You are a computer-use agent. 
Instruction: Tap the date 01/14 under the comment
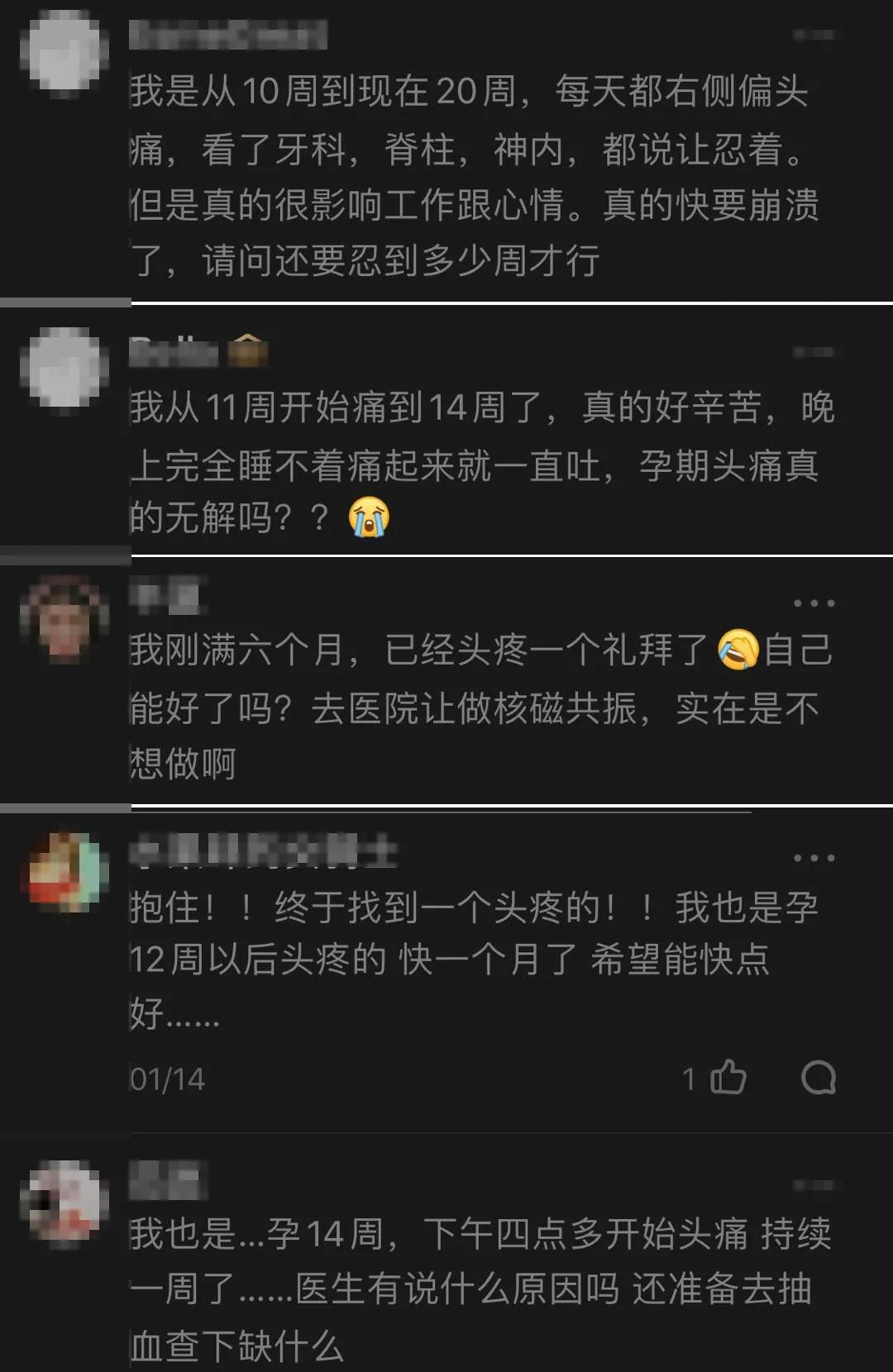point(165,1077)
